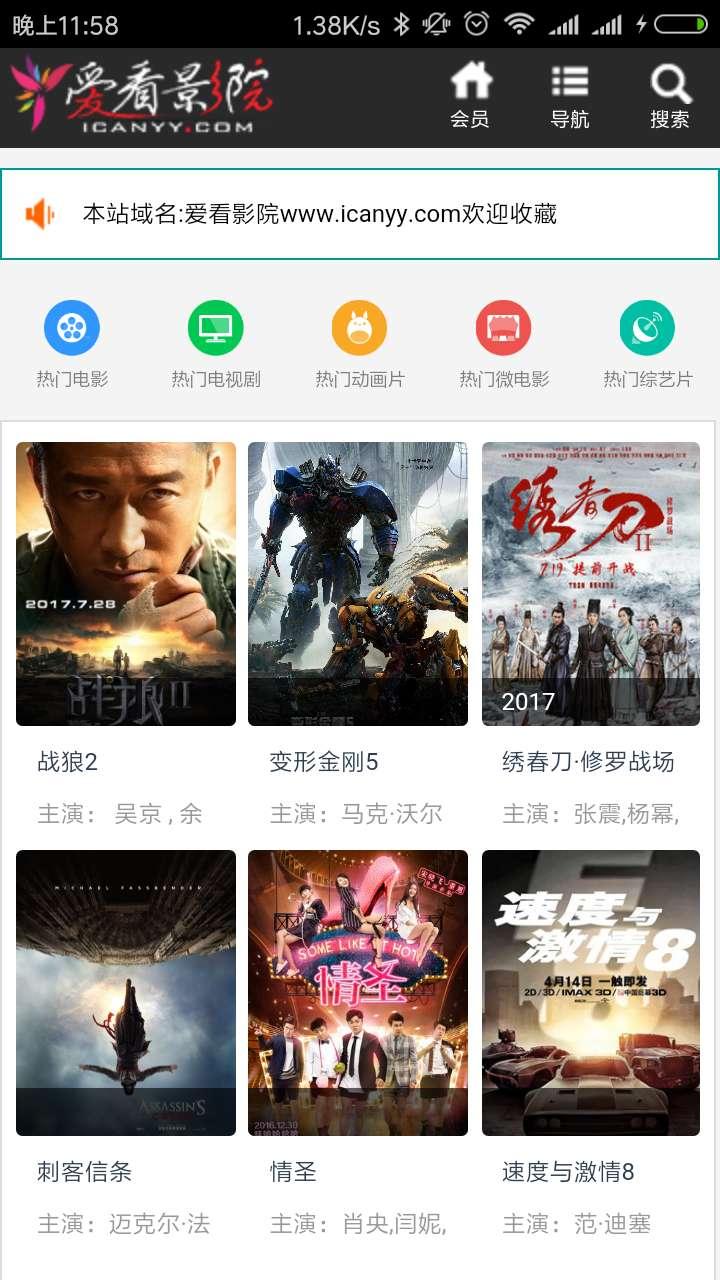Tap the 热门动画片 animation icon
720x1280 pixels.
point(358,327)
